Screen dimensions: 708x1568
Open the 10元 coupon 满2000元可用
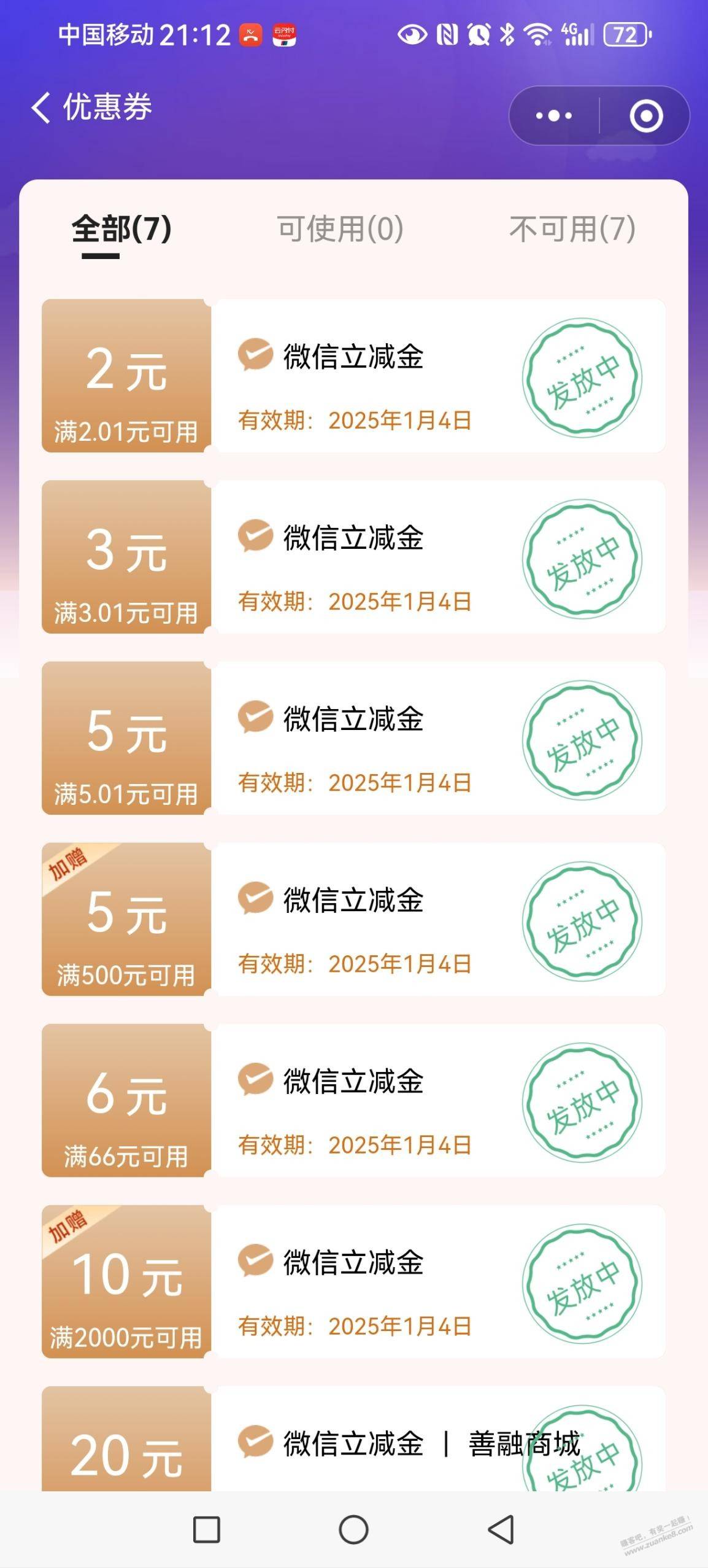(353, 1281)
